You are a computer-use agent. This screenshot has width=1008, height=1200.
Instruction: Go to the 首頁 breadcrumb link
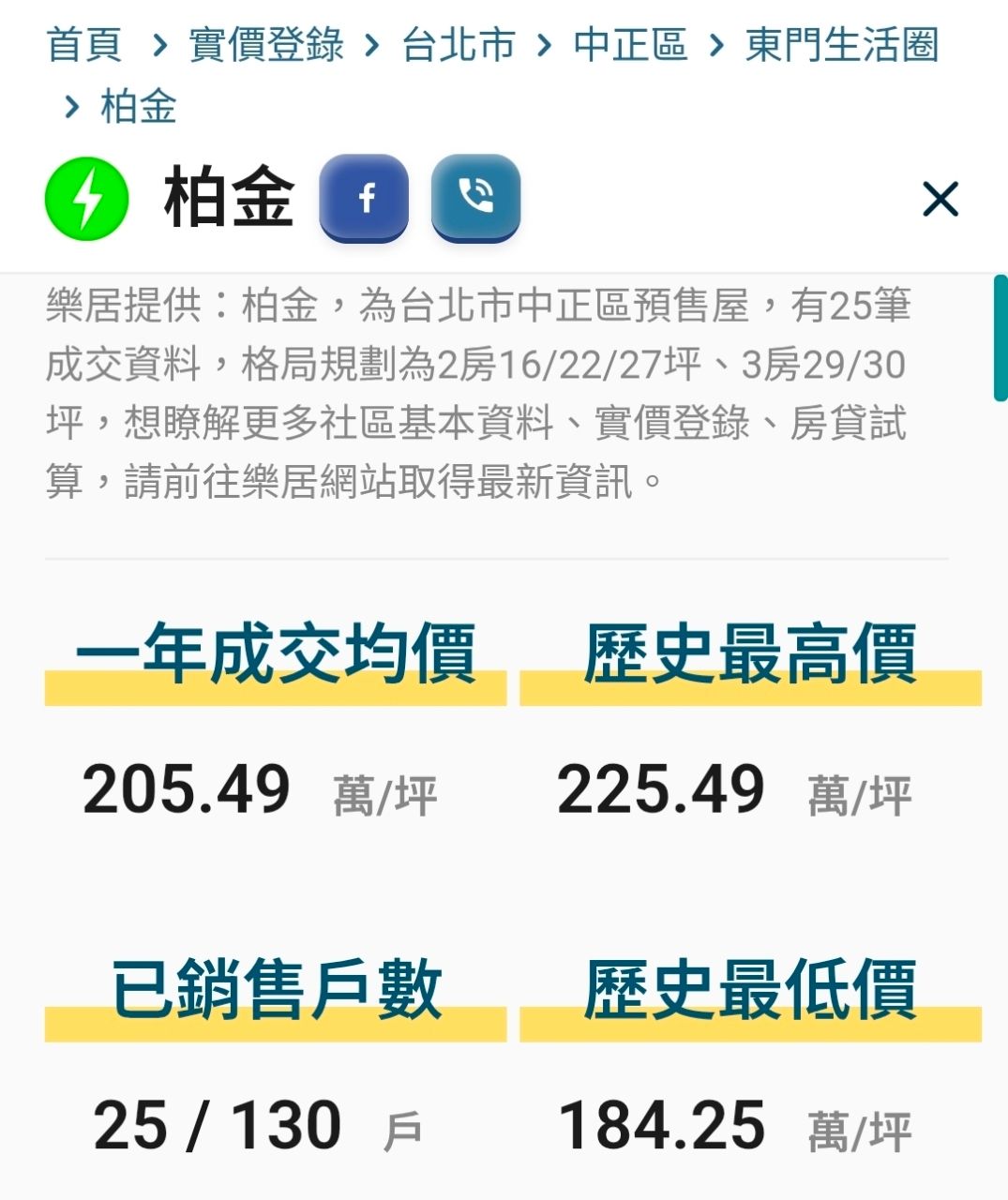[x=84, y=45]
